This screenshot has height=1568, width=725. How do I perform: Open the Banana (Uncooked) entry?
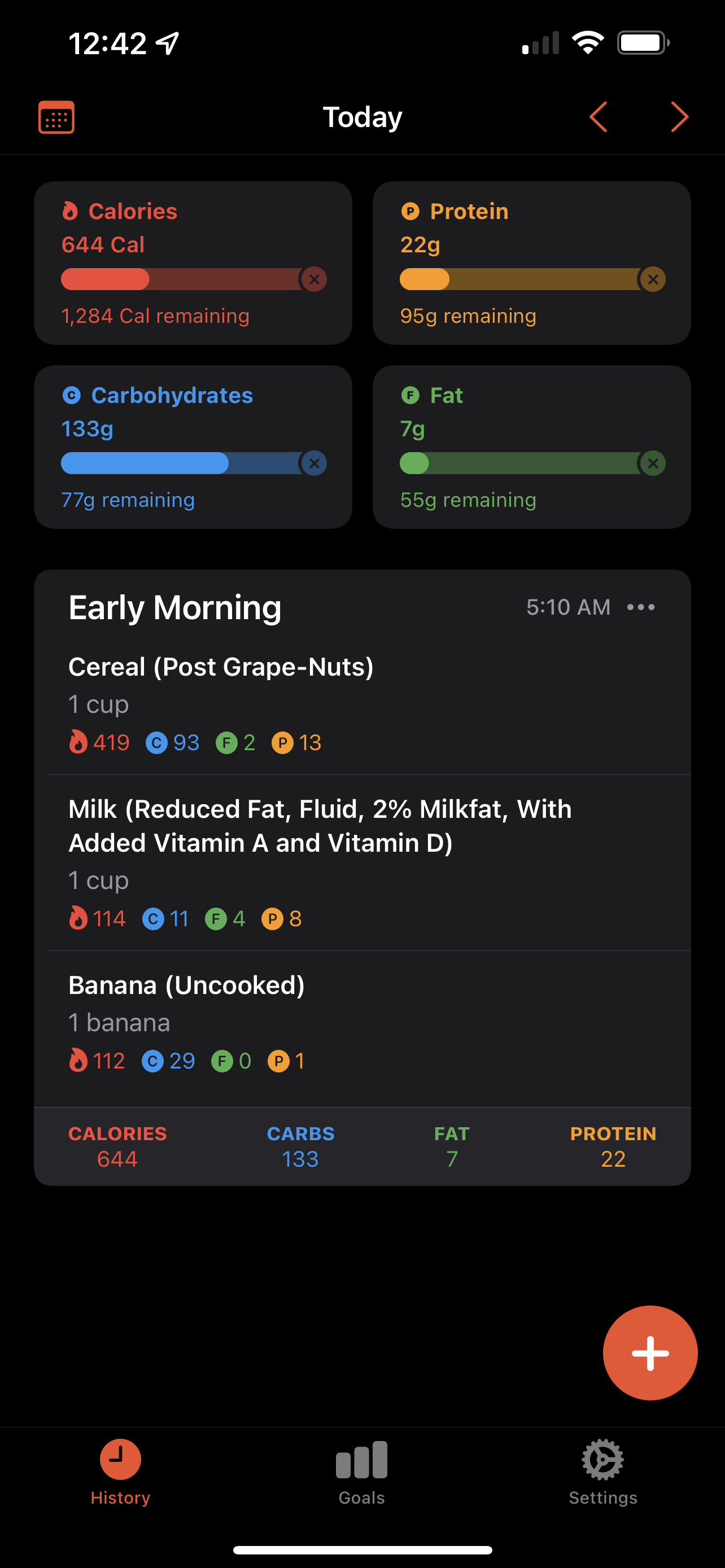tap(362, 1023)
